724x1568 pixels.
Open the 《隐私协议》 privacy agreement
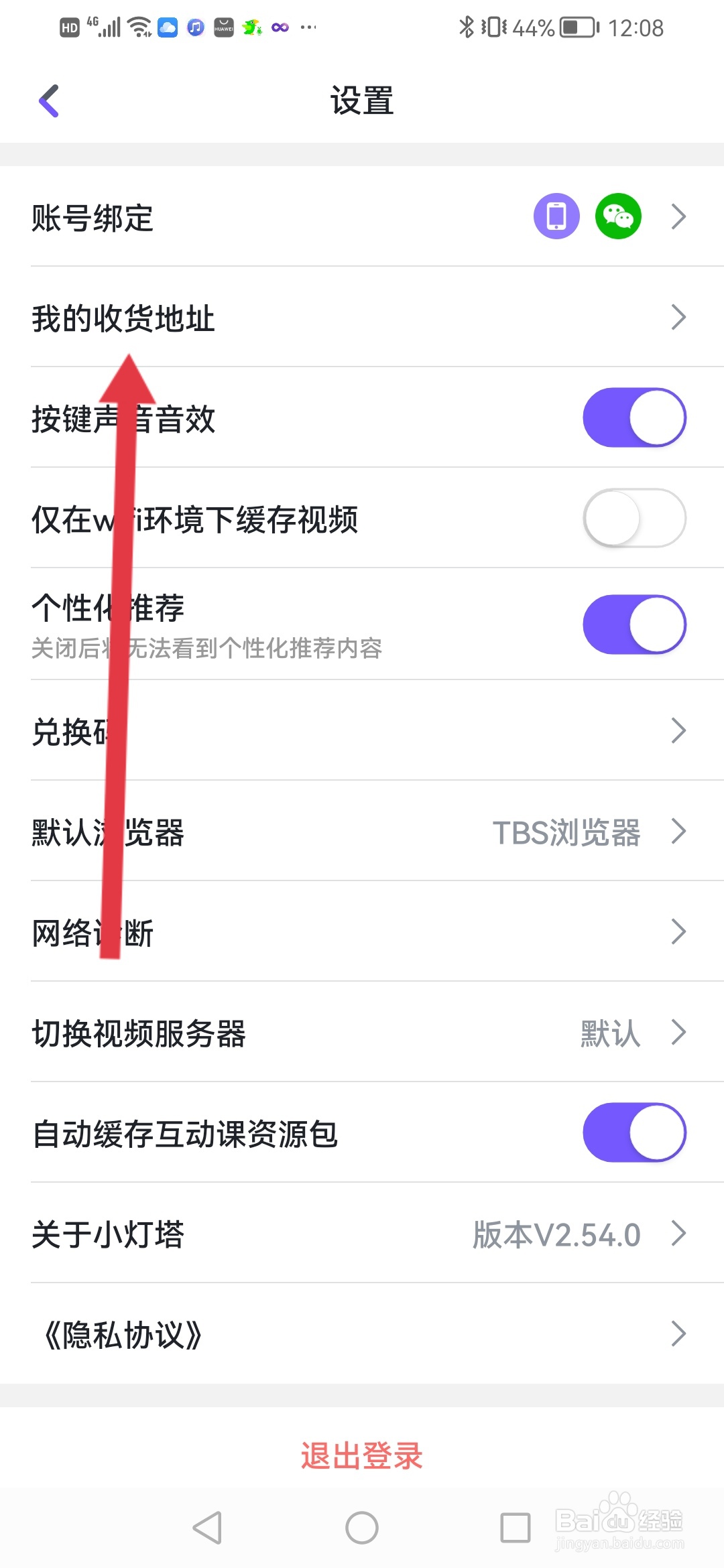tap(362, 1333)
